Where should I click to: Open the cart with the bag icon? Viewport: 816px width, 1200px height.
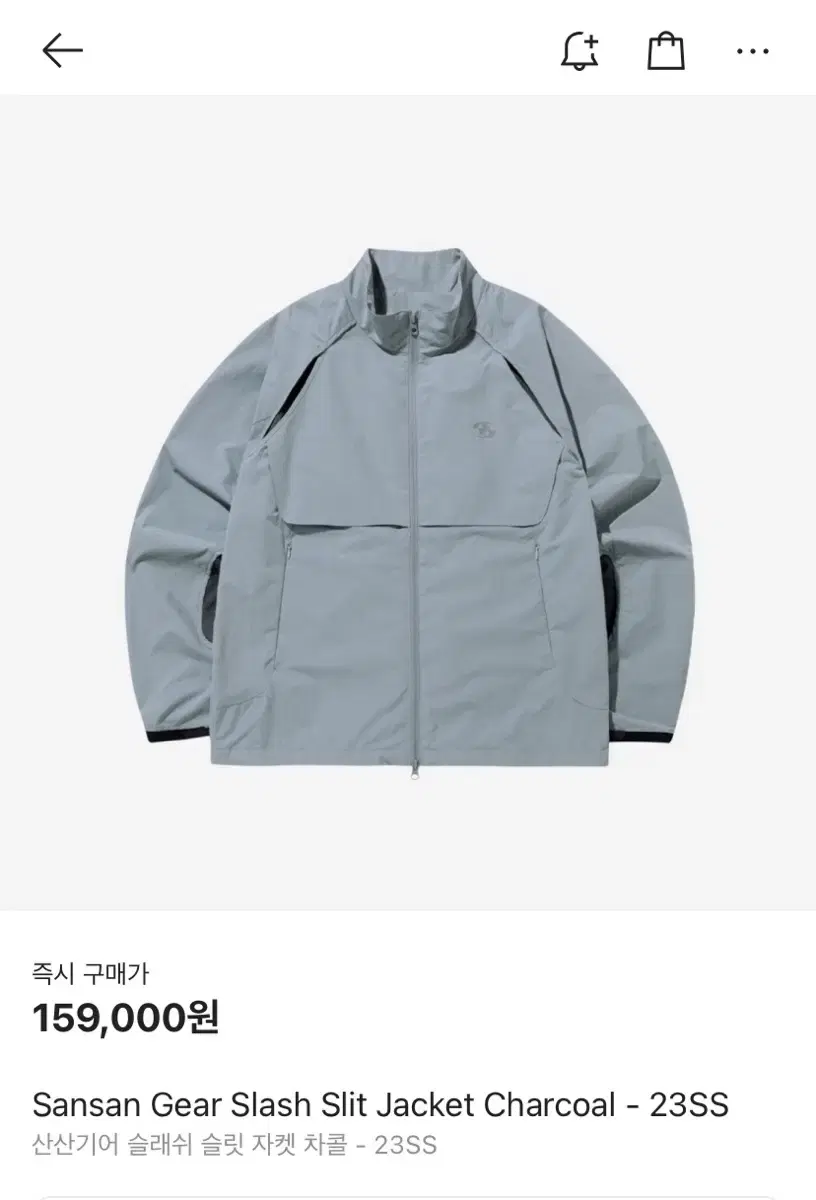668,52
